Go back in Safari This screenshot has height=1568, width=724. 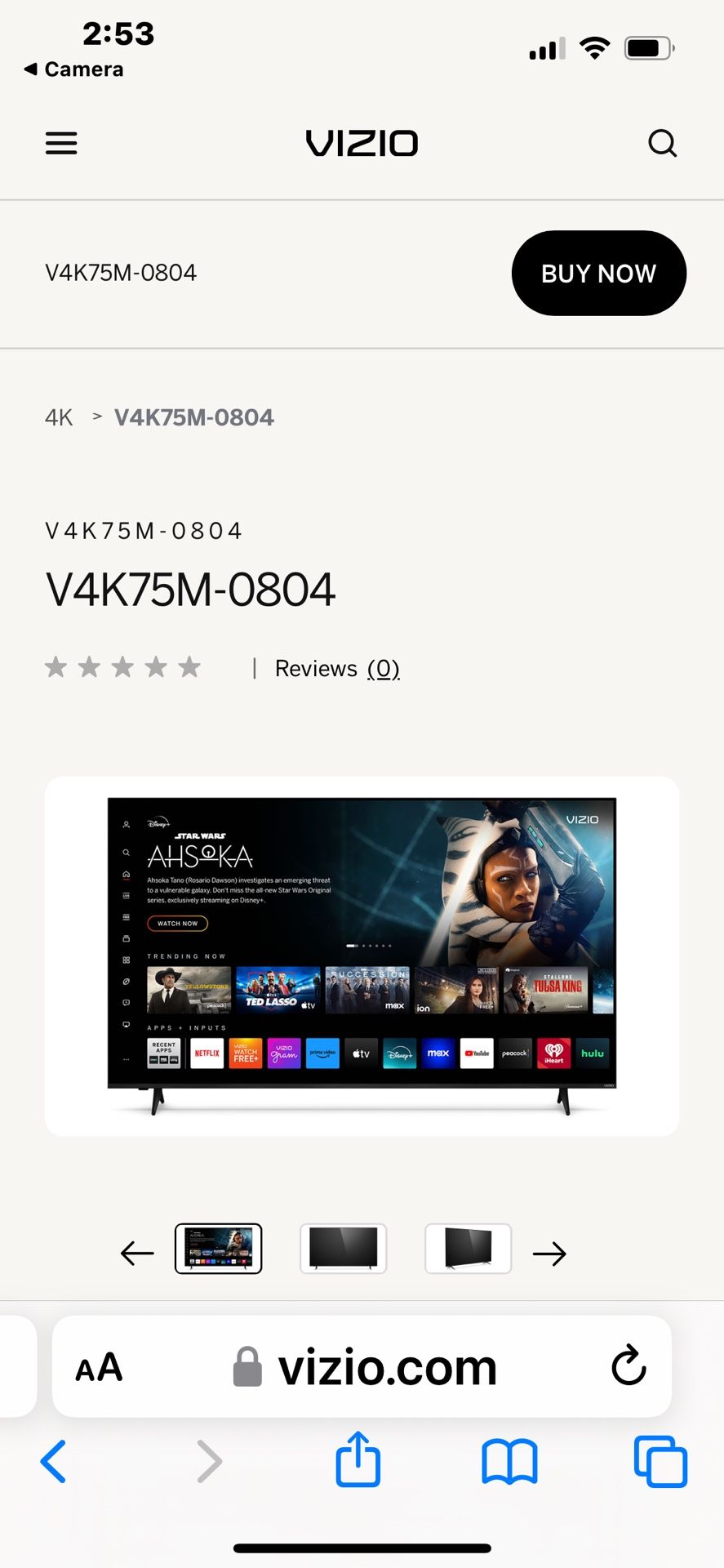click(54, 1461)
